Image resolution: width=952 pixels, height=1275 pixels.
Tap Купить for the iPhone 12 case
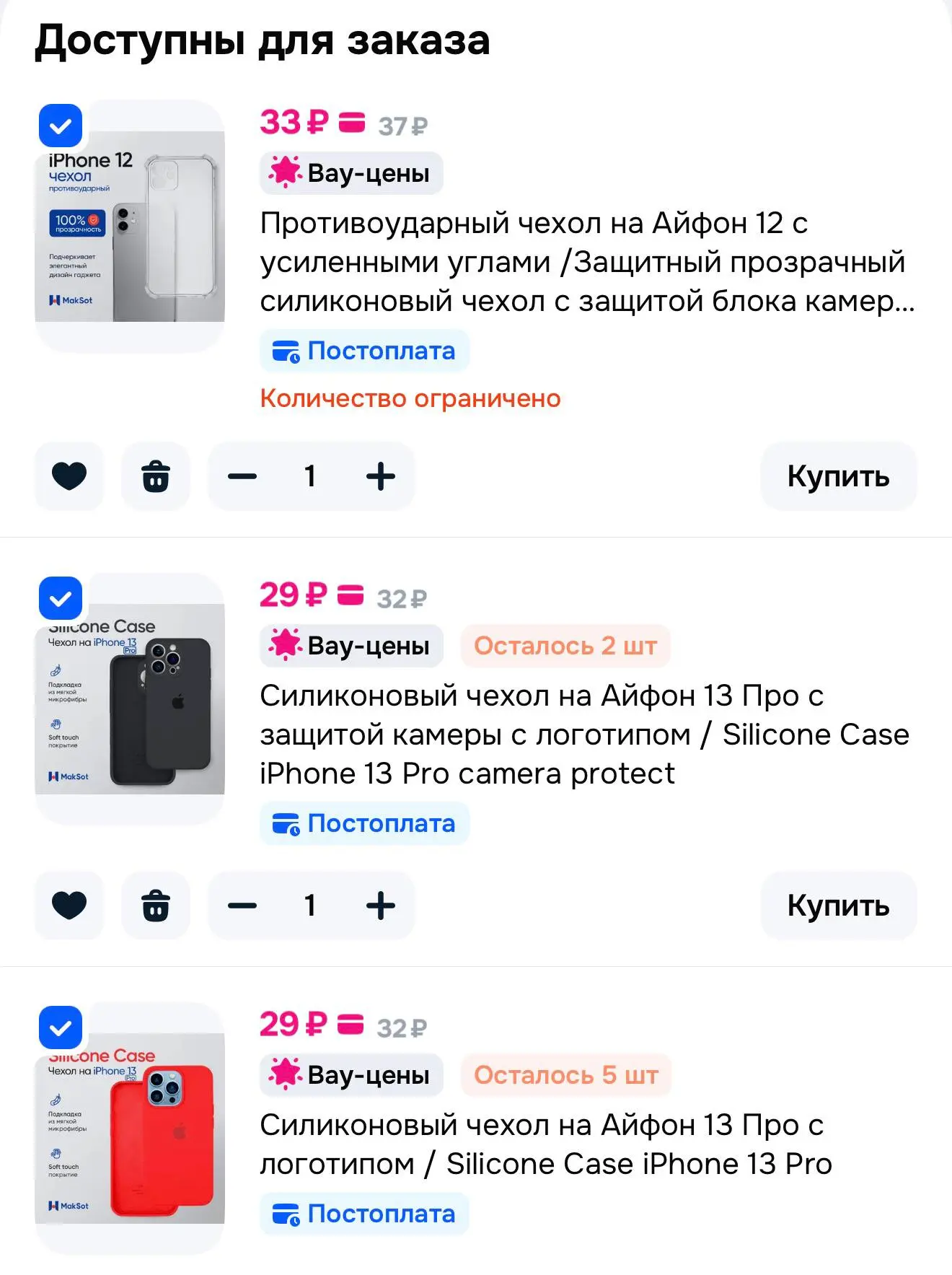click(x=838, y=476)
